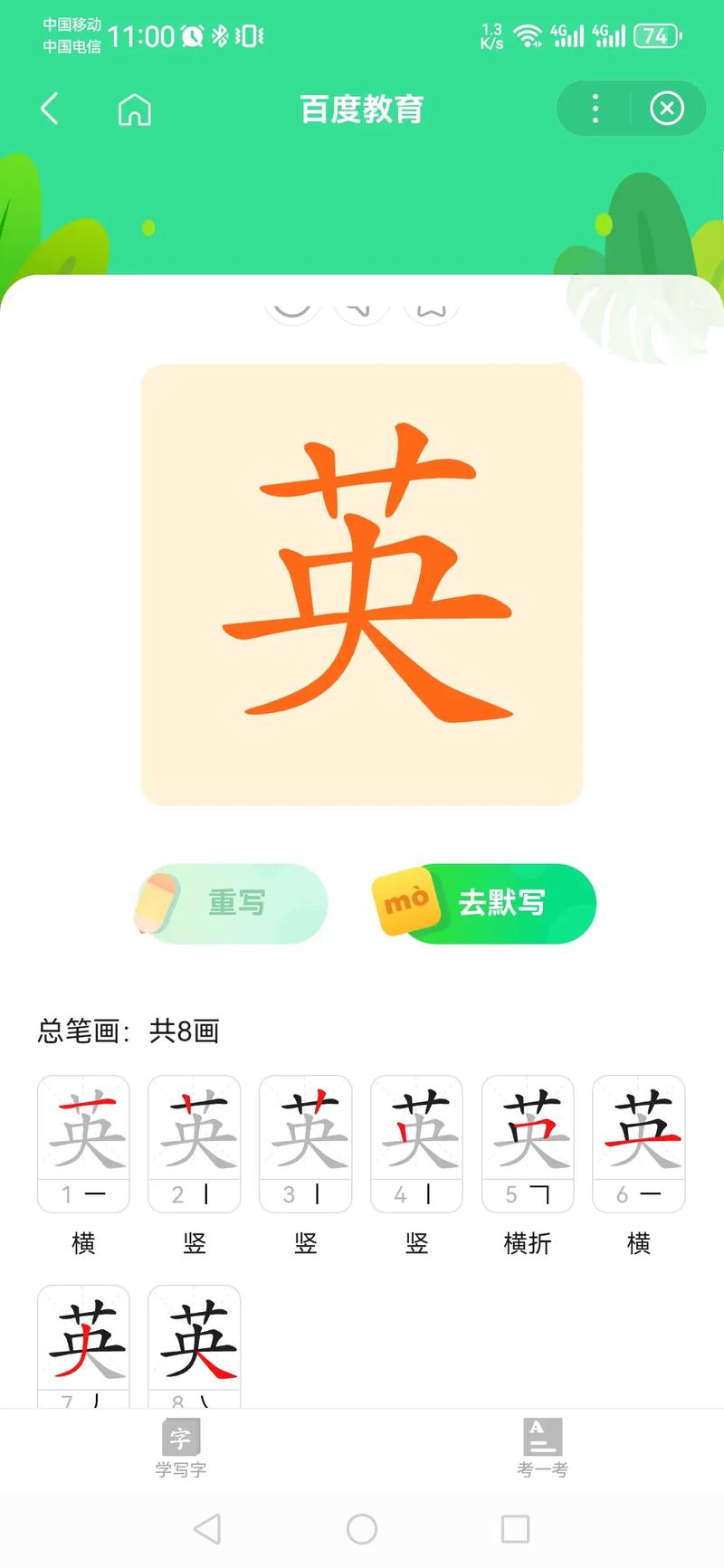This screenshot has height=1568, width=724.
Task: View stroke 2 竖 card
Action: click(x=195, y=1144)
